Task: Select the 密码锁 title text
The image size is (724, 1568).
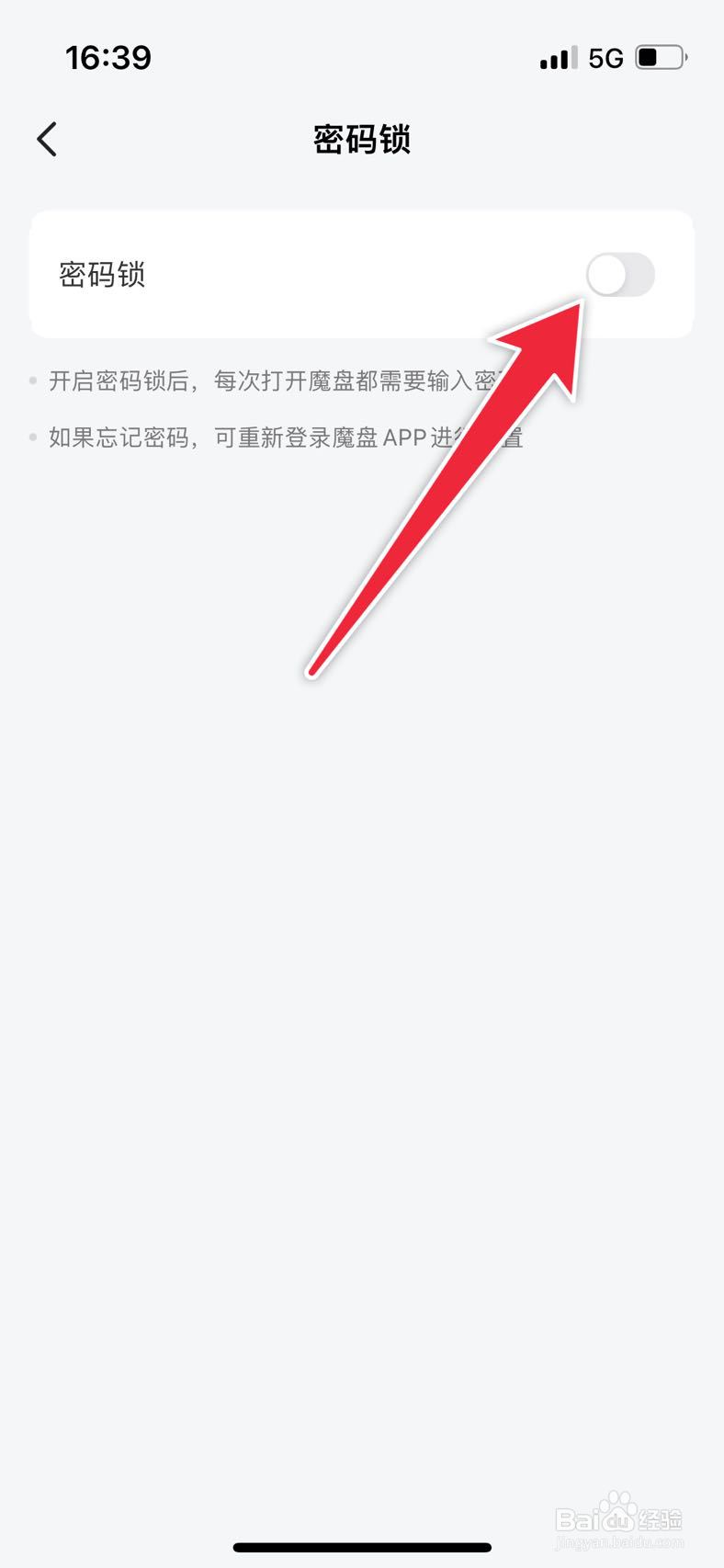Action: [x=361, y=139]
